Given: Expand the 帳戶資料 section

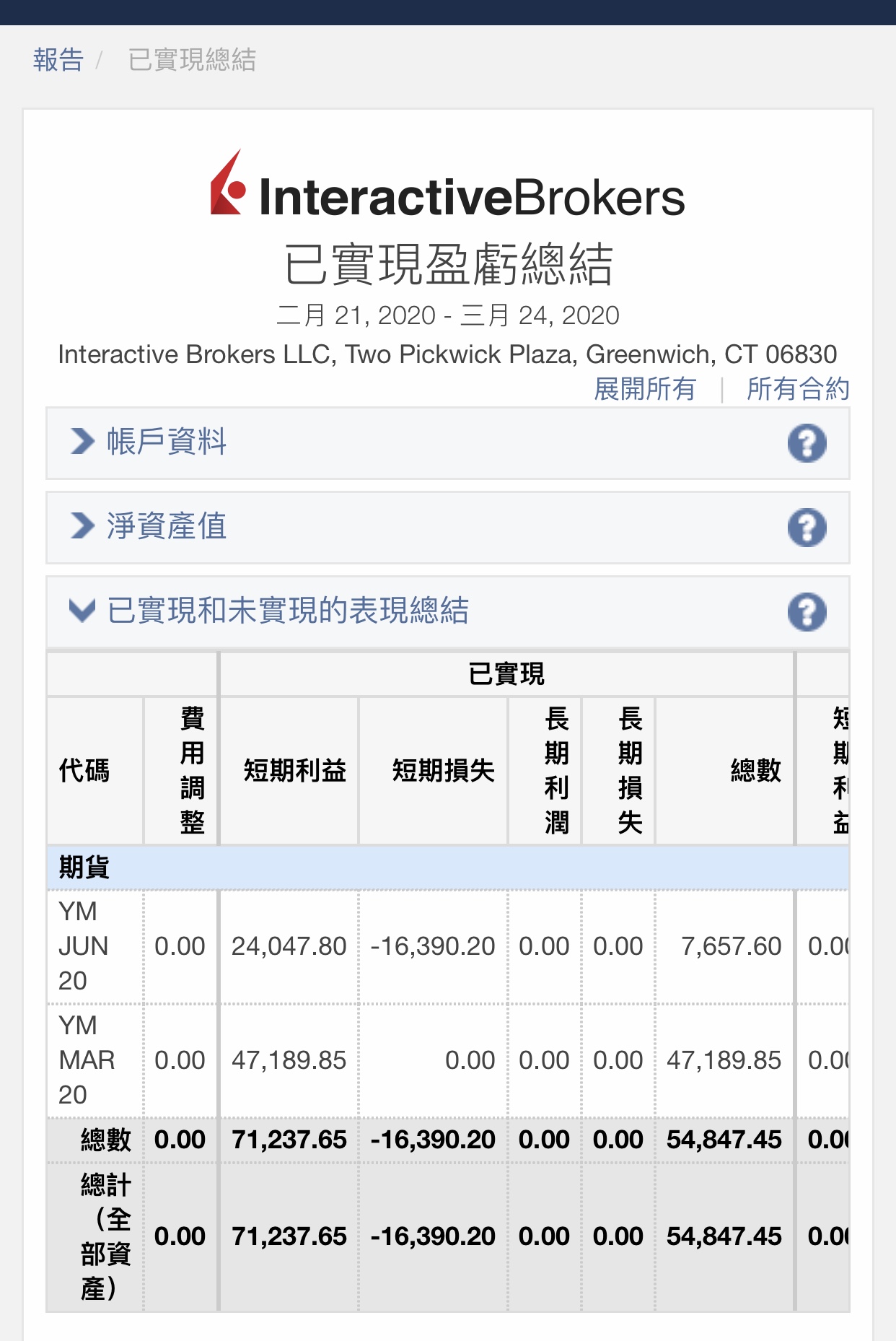Looking at the screenshot, I should point(166,442).
